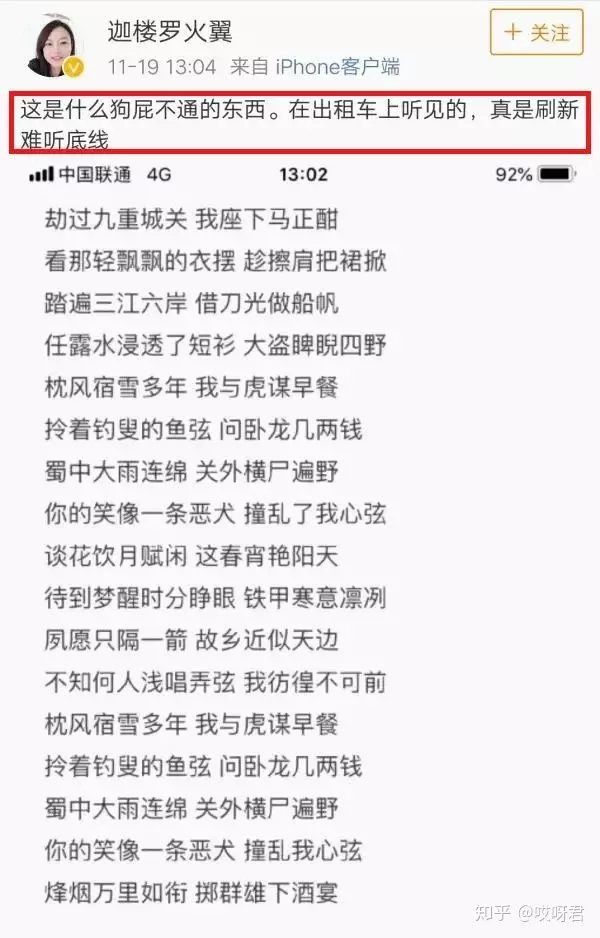The image size is (600, 938).
Task: Open the username 迦楼罗火翼
Action: click(x=170, y=31)
